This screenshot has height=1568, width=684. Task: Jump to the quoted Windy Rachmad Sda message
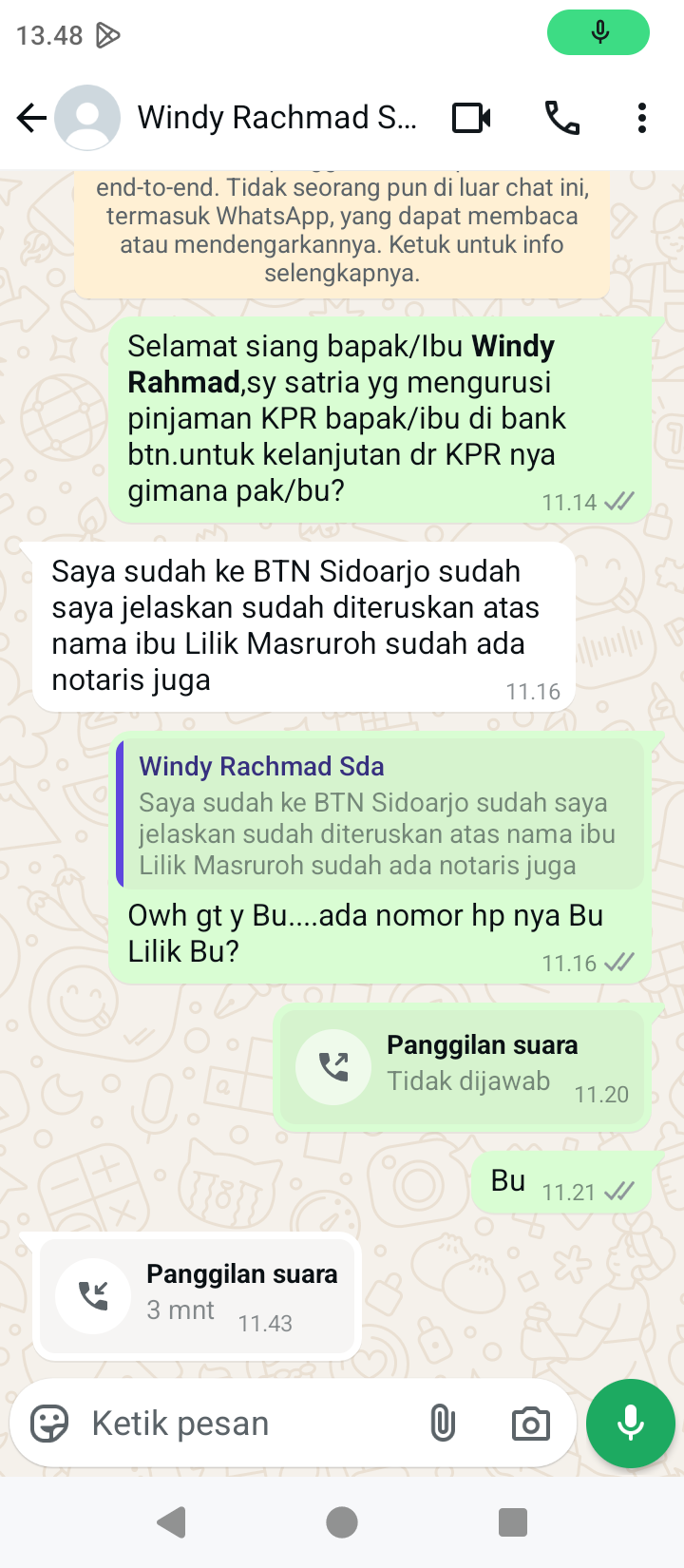380,816
